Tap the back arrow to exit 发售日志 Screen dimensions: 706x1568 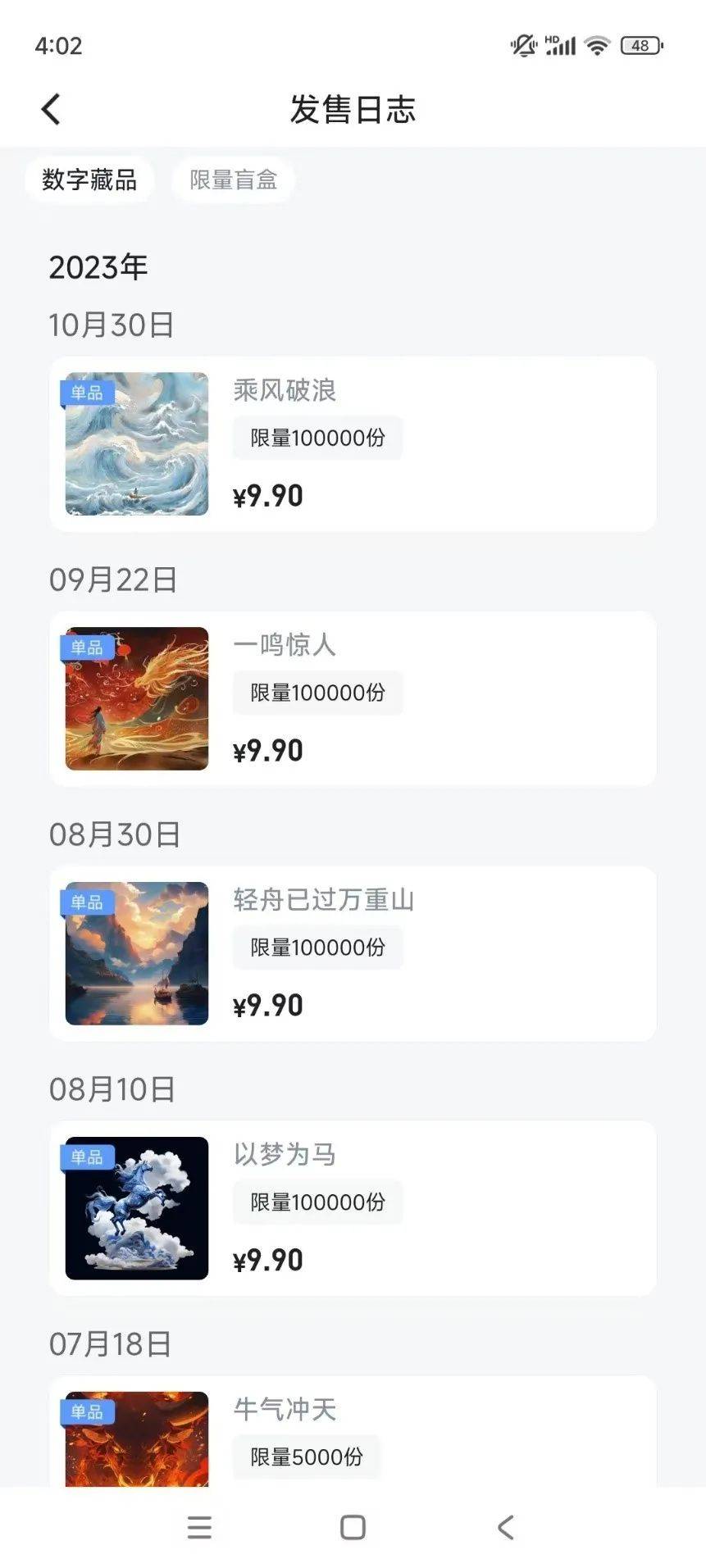click(51, 107)
